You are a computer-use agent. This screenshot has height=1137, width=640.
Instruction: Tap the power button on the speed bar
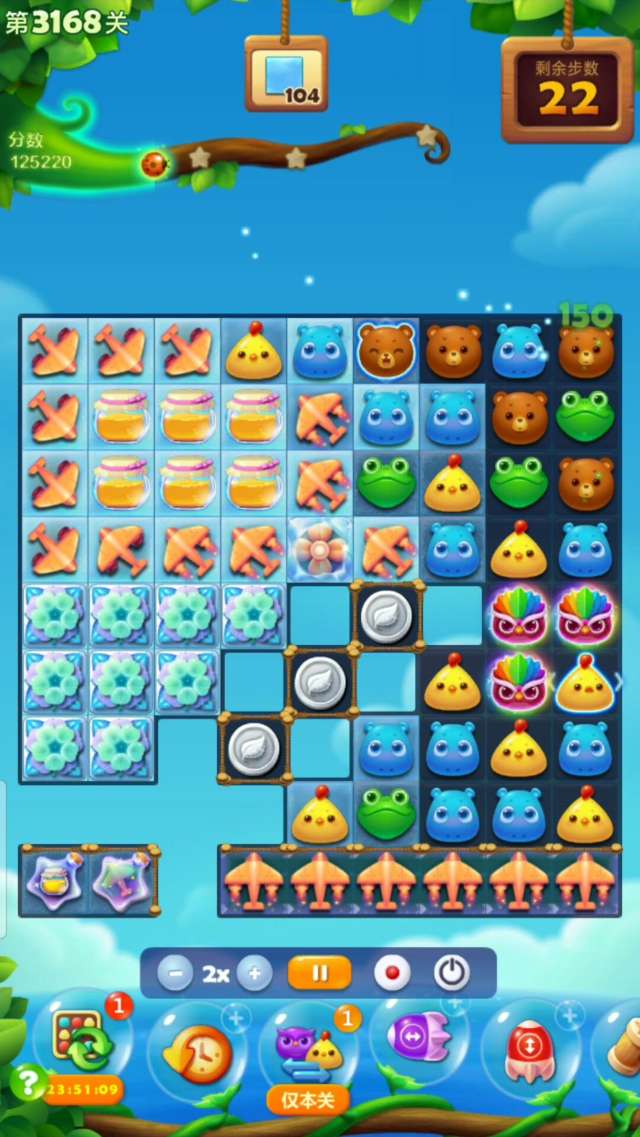[451, 973]
